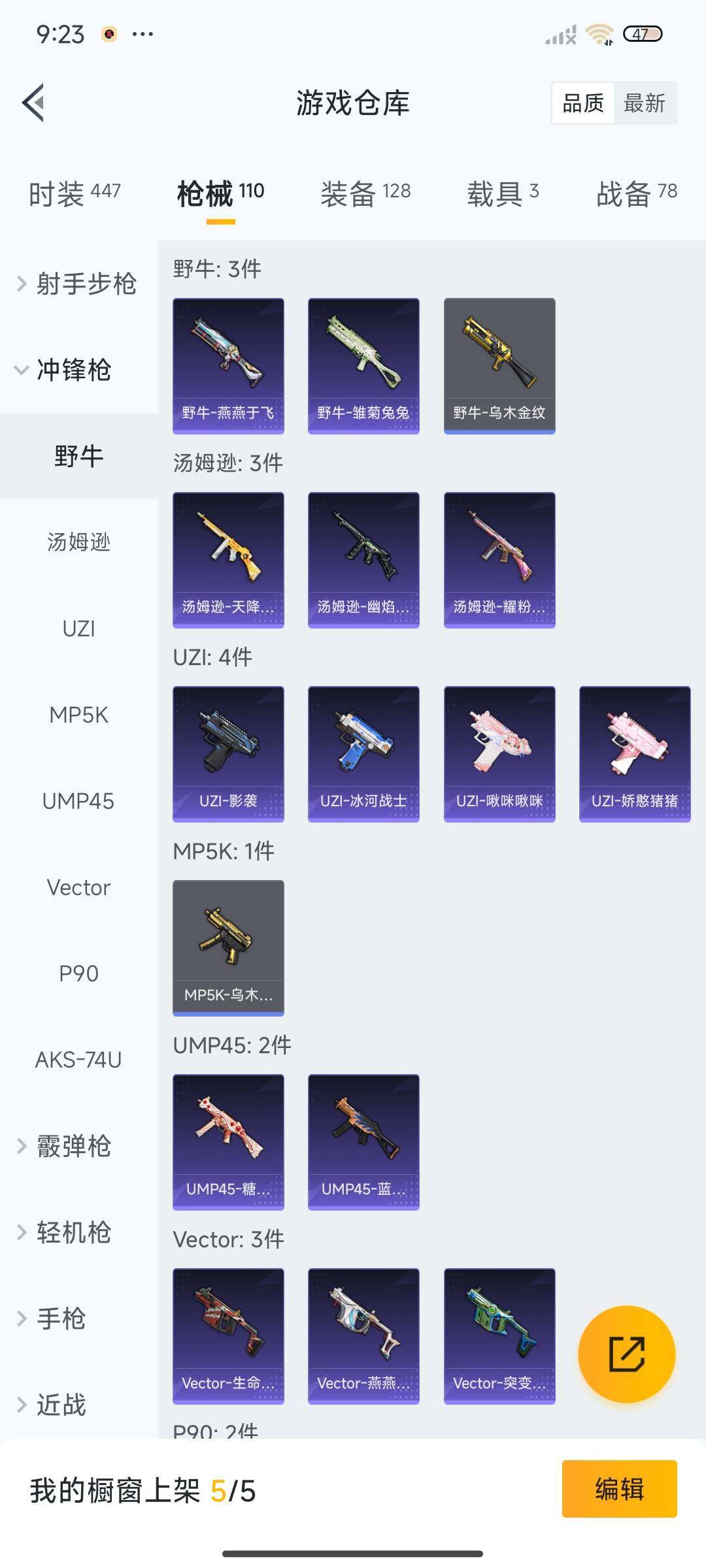Open the MP5K-乌木 skin card
Screen dimensions: 706x1568
click(x=228, y=947)
